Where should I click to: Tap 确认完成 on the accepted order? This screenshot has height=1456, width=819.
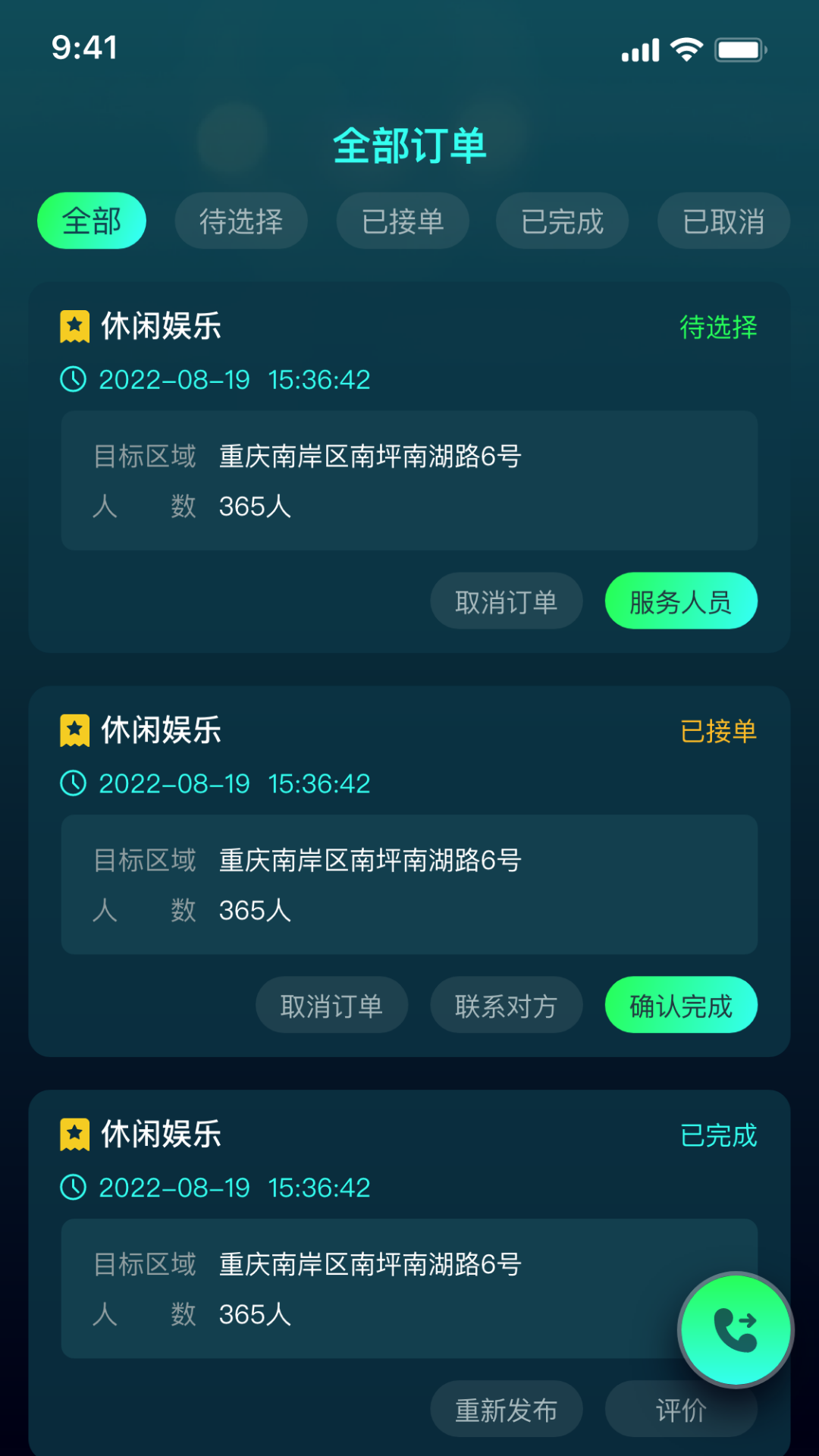click(x=680, y=1005)
